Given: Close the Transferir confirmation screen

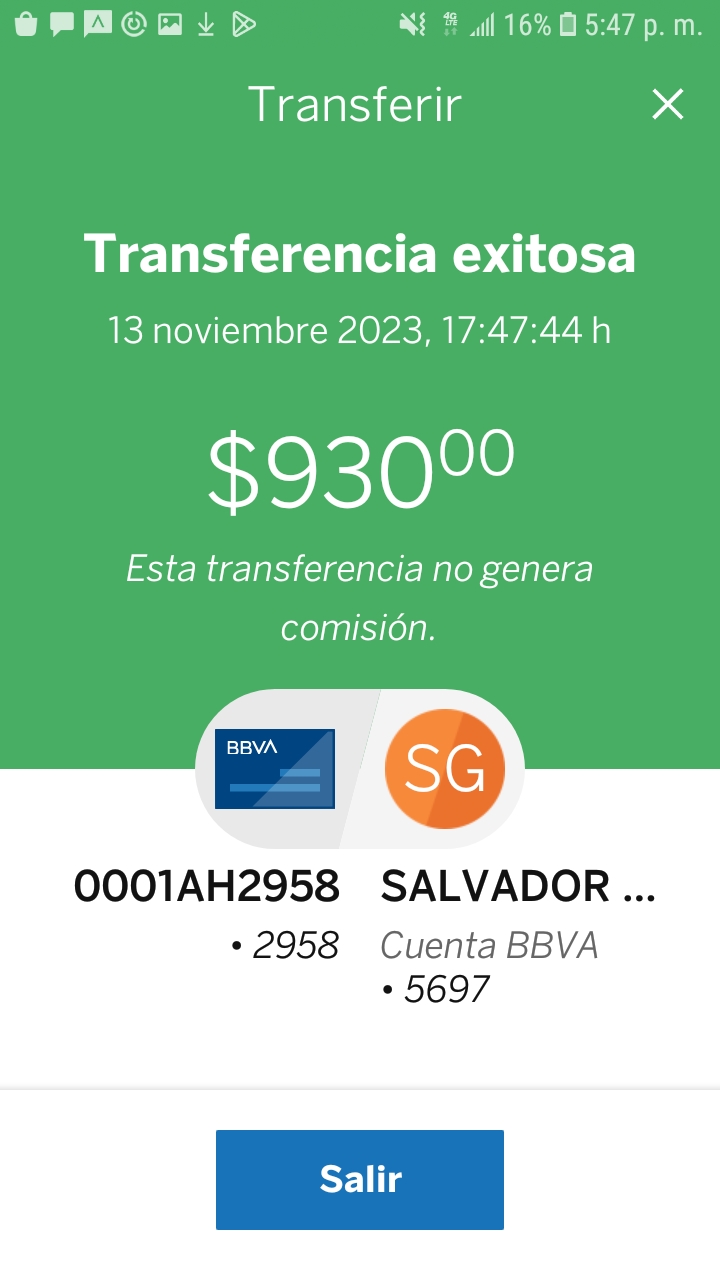Looking at the screenshot, I should pyautogui.click(x=667, y=104).
